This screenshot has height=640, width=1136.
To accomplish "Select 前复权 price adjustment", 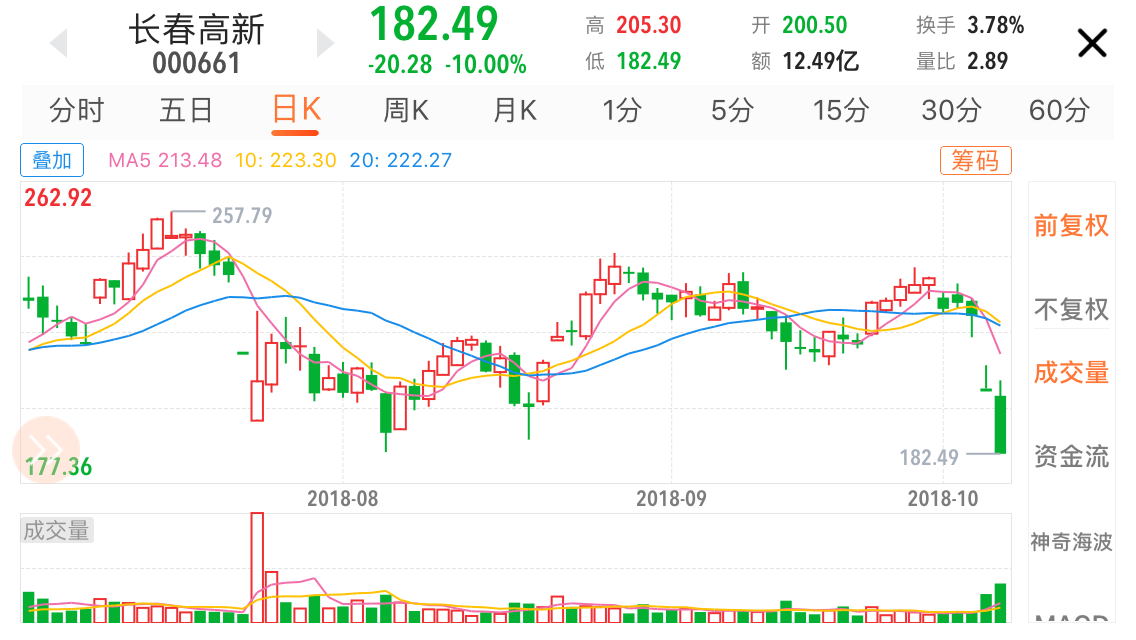I will tap(1071, 226).
